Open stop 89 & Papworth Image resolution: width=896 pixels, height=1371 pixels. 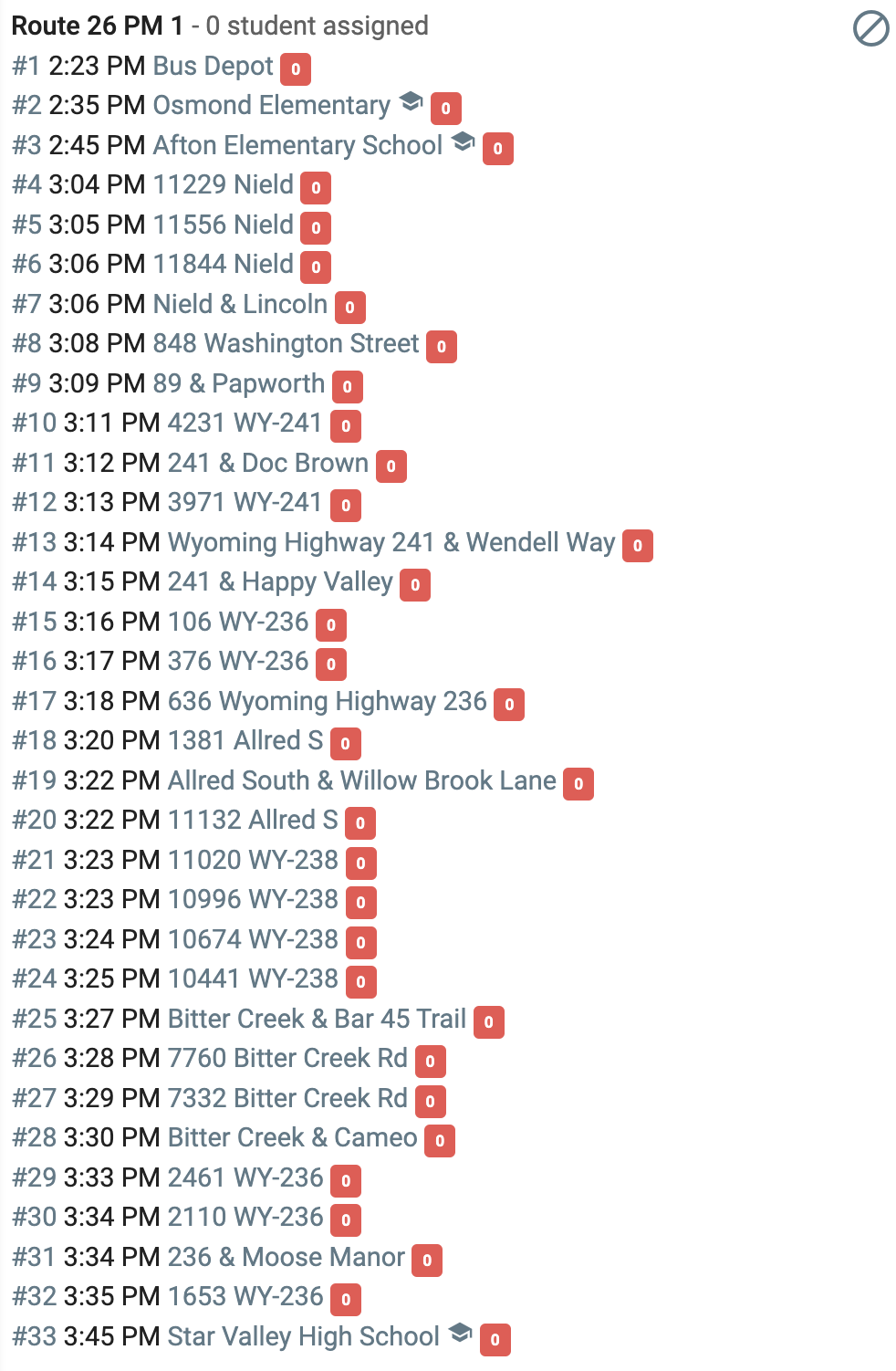[x=239, y=384]
